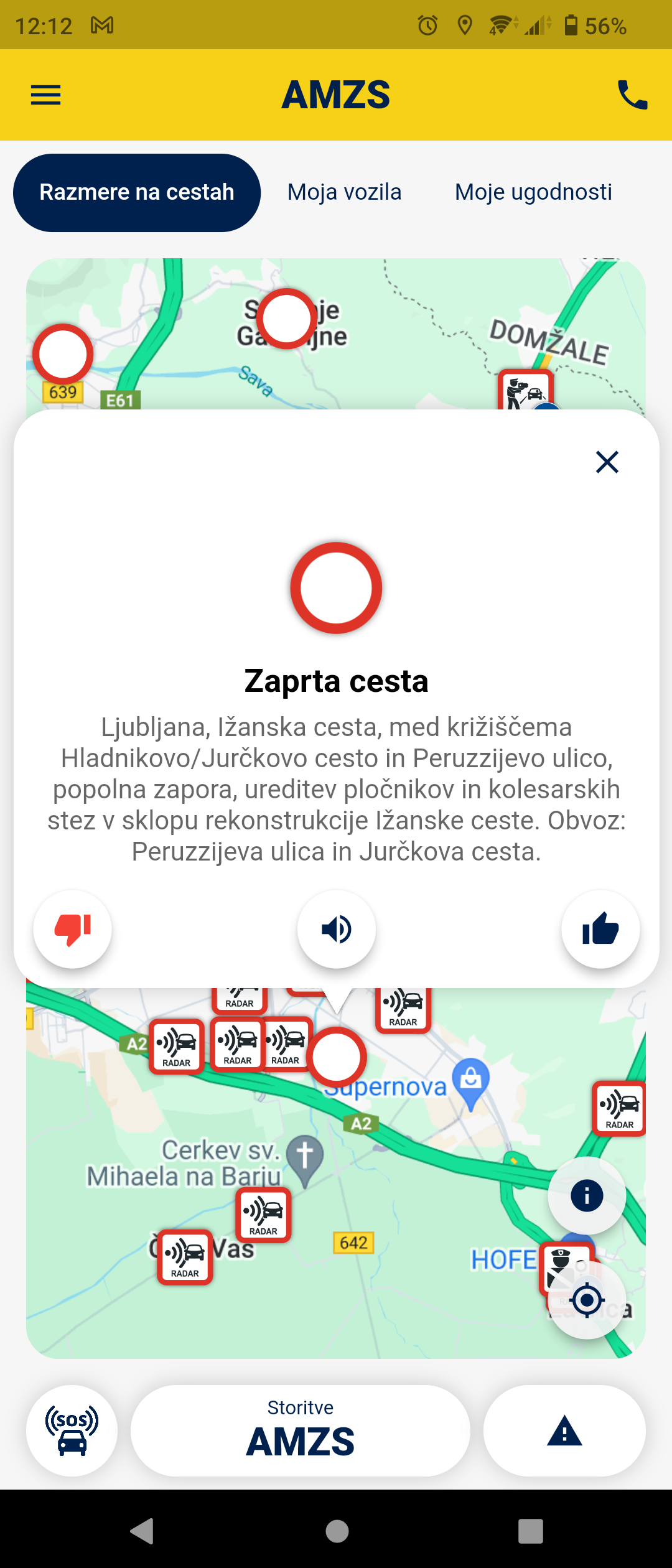Viewport: 672px width, 1568px height.
Task: Tap the warning triangle report button
Action: 564,1430
